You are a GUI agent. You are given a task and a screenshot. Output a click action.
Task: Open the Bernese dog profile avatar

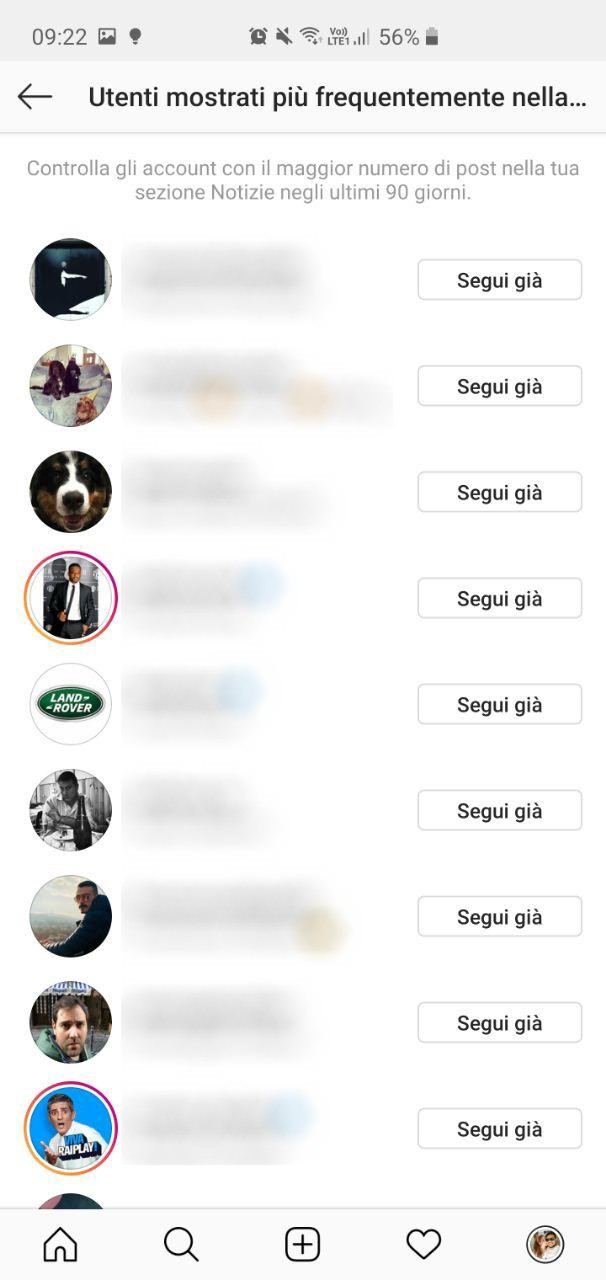click(x=70, y=492)
